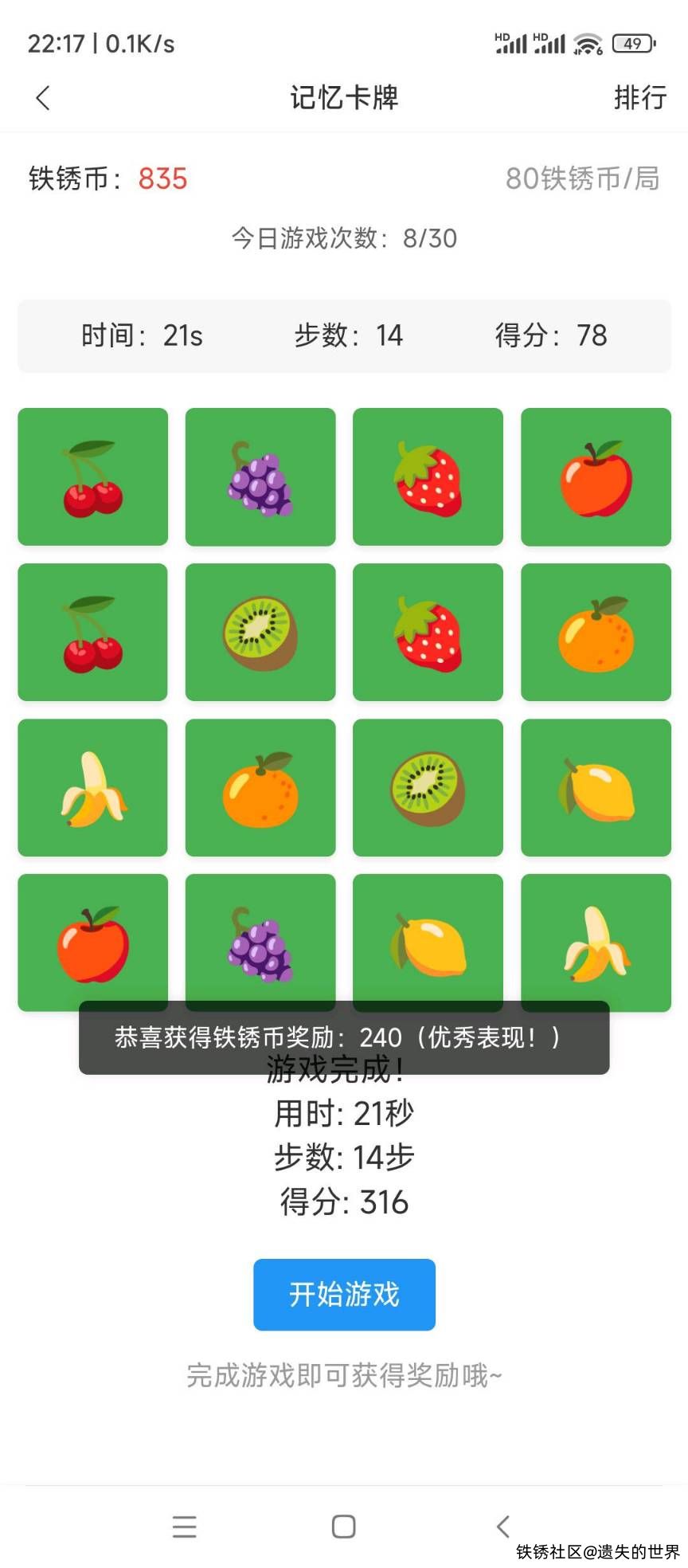Open the 排行 leaderboard

[x=639, y=98]
